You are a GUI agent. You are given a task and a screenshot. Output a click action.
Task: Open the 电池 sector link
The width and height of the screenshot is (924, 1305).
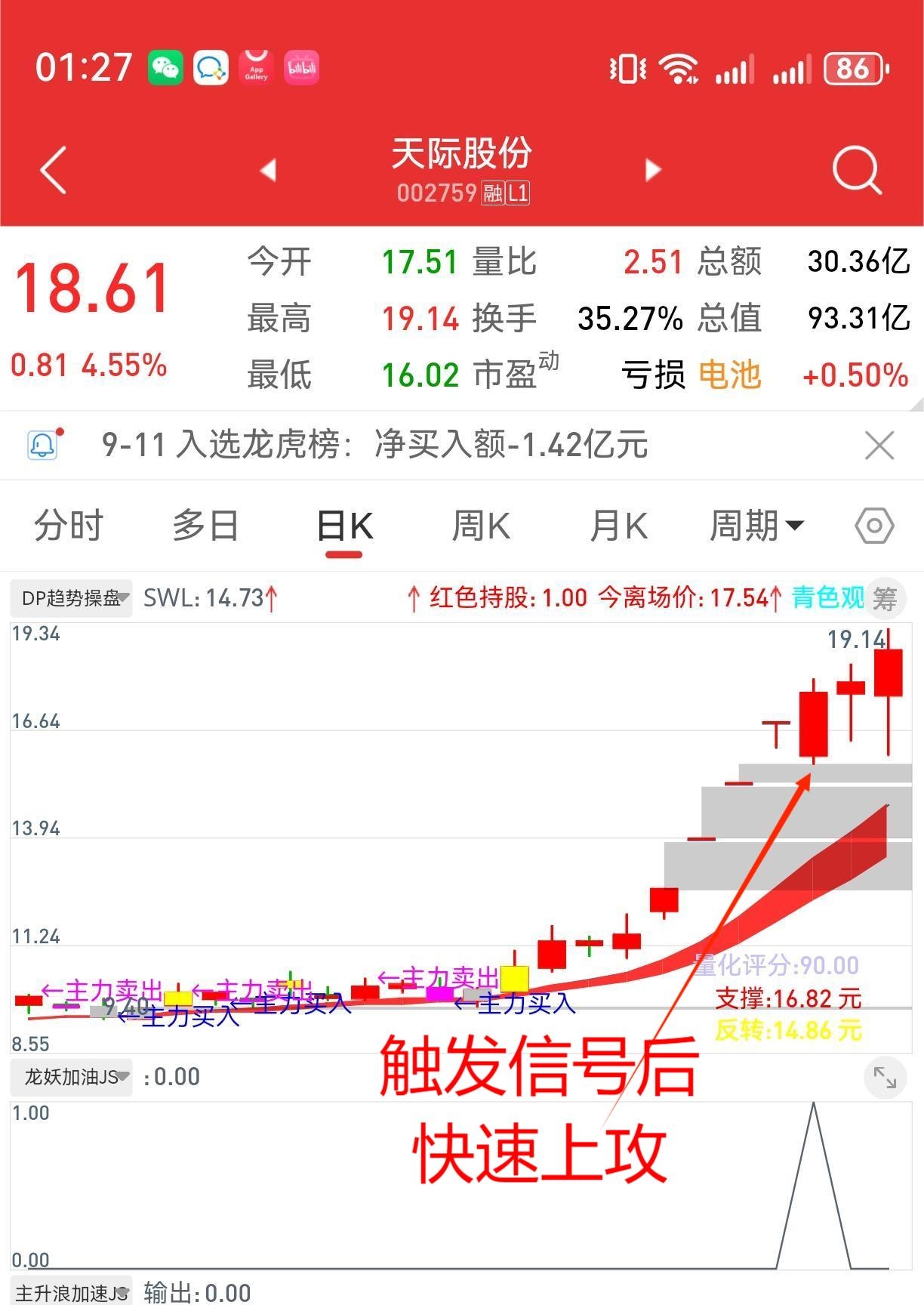point(729,375)
